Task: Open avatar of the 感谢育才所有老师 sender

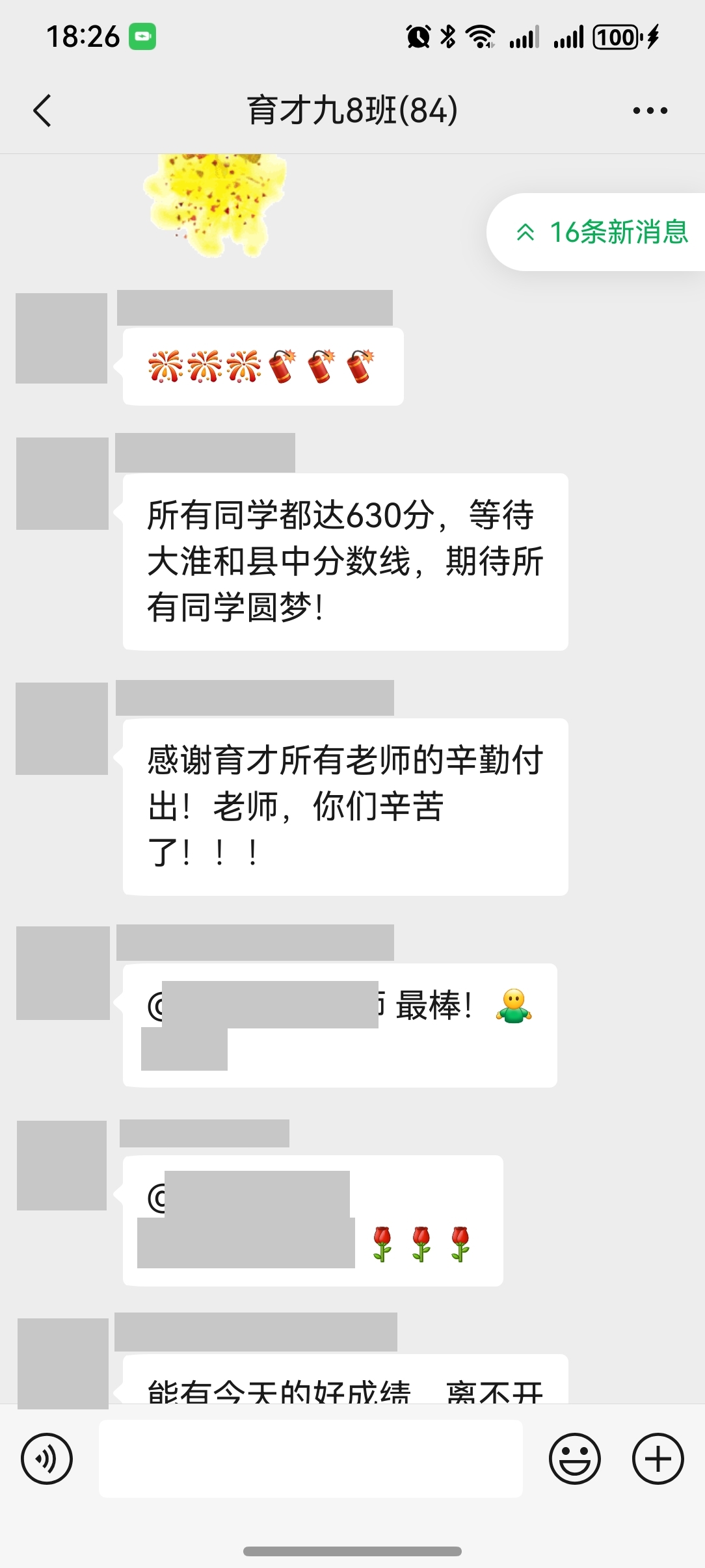Action: (x=62, y=729)
